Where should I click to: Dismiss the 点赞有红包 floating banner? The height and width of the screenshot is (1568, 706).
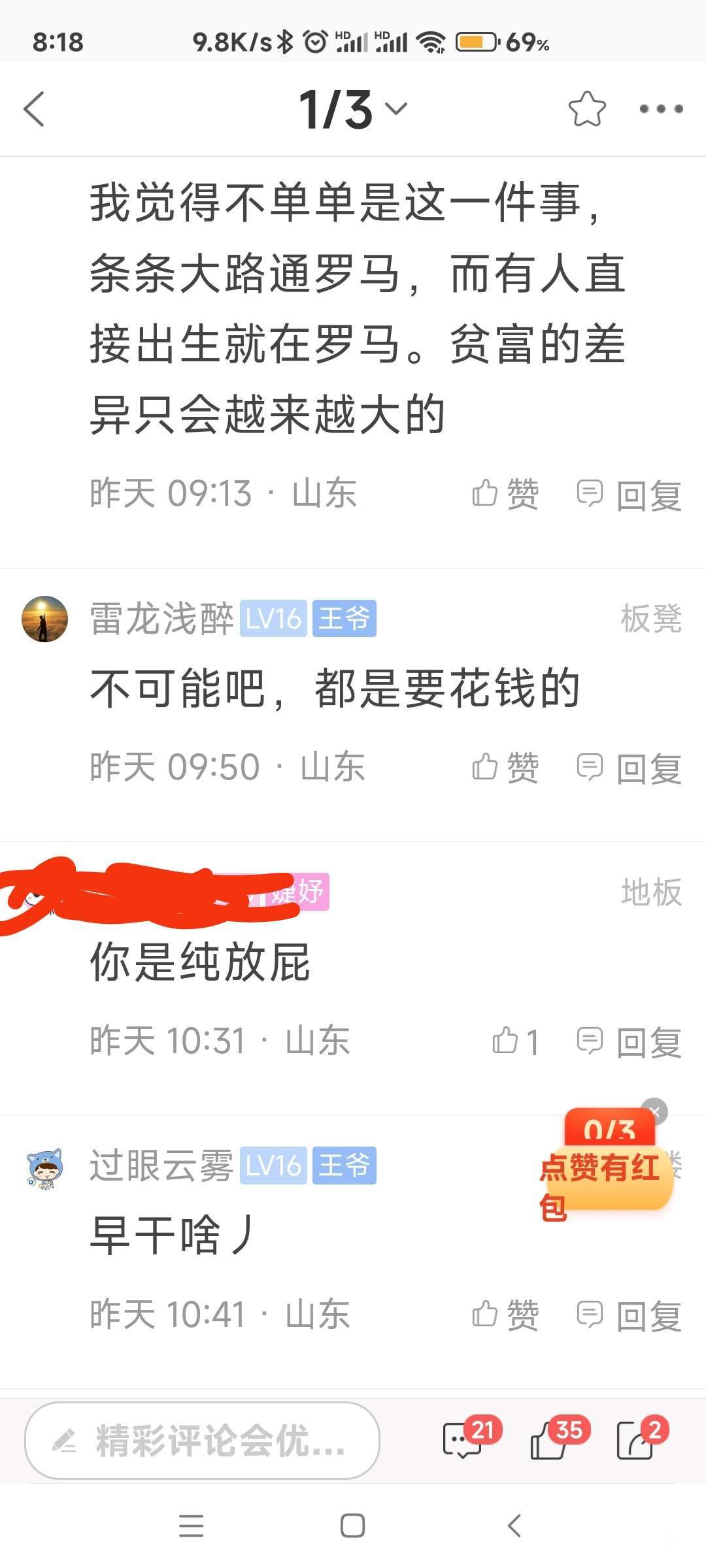tap(654, 1111)
